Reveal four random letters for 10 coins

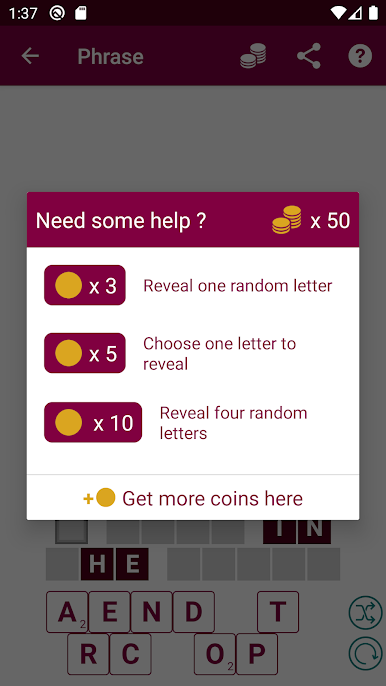[x=93, y=422]
